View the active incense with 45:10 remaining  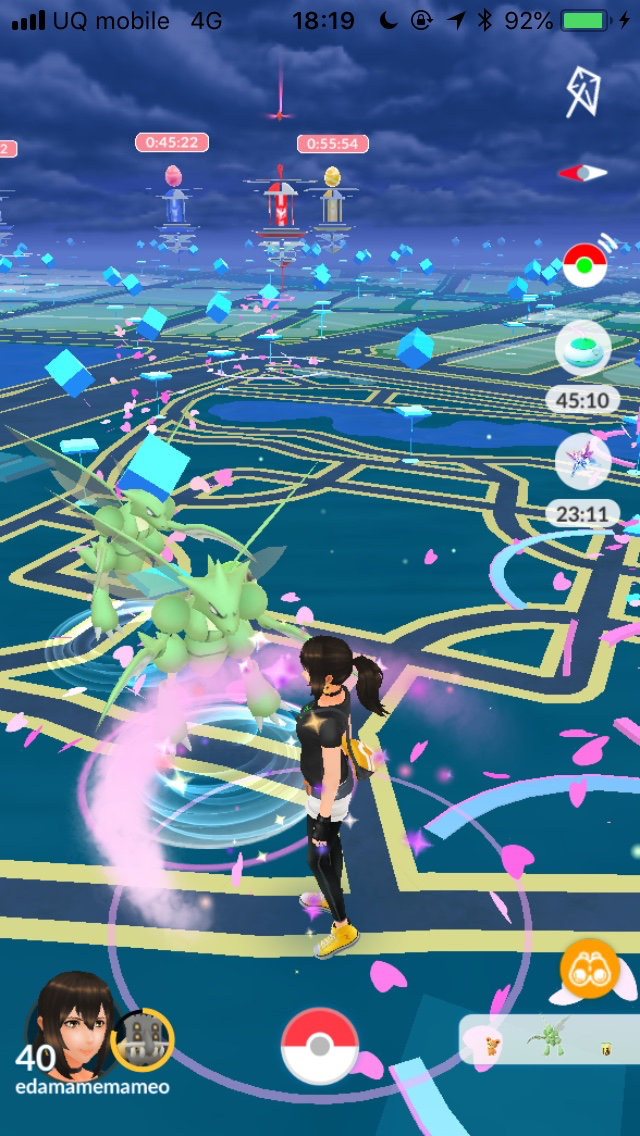pyautogui.click(x=583, y=349)
